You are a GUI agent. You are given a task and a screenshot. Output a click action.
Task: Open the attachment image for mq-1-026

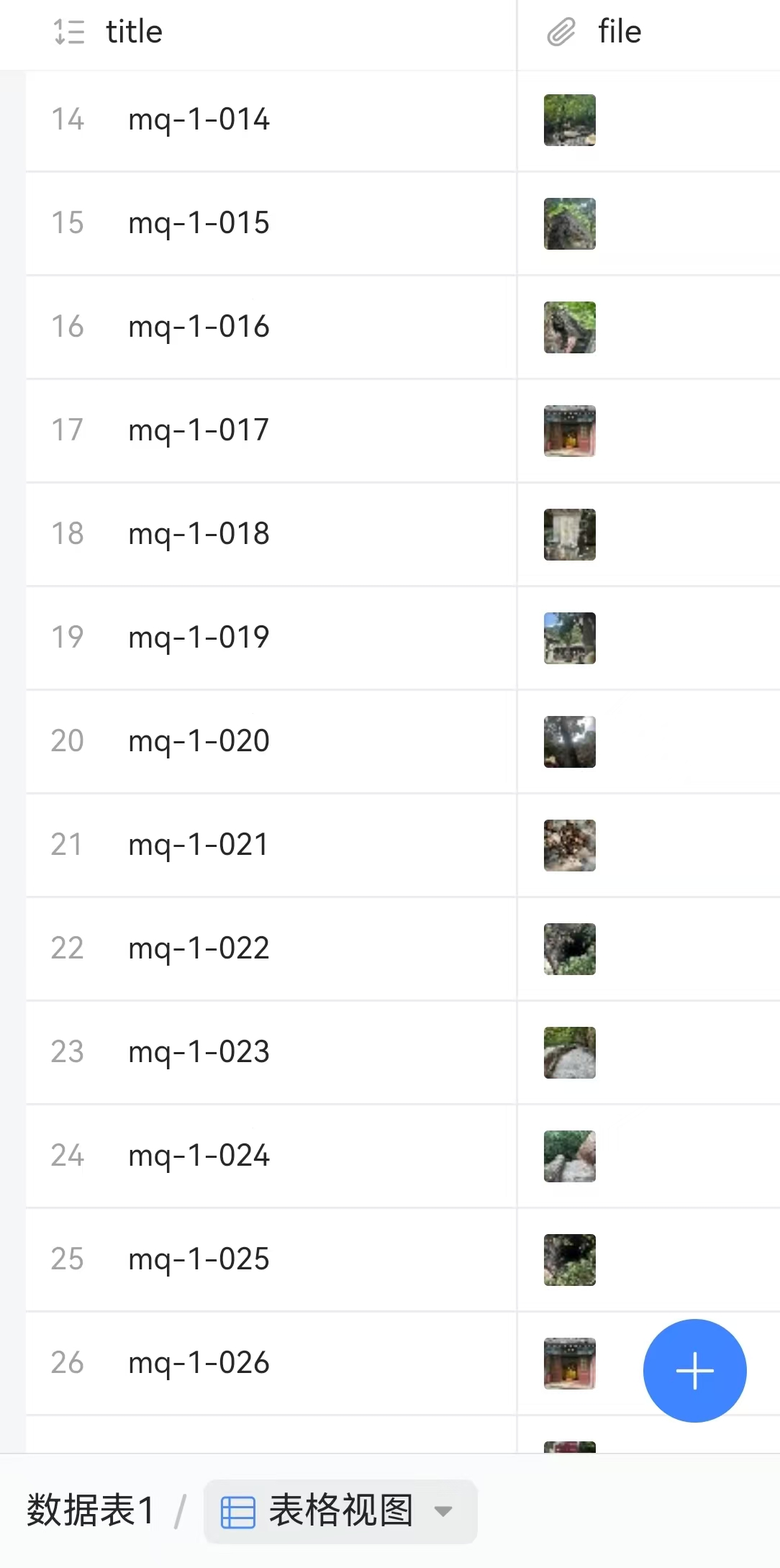[569, 1364]
